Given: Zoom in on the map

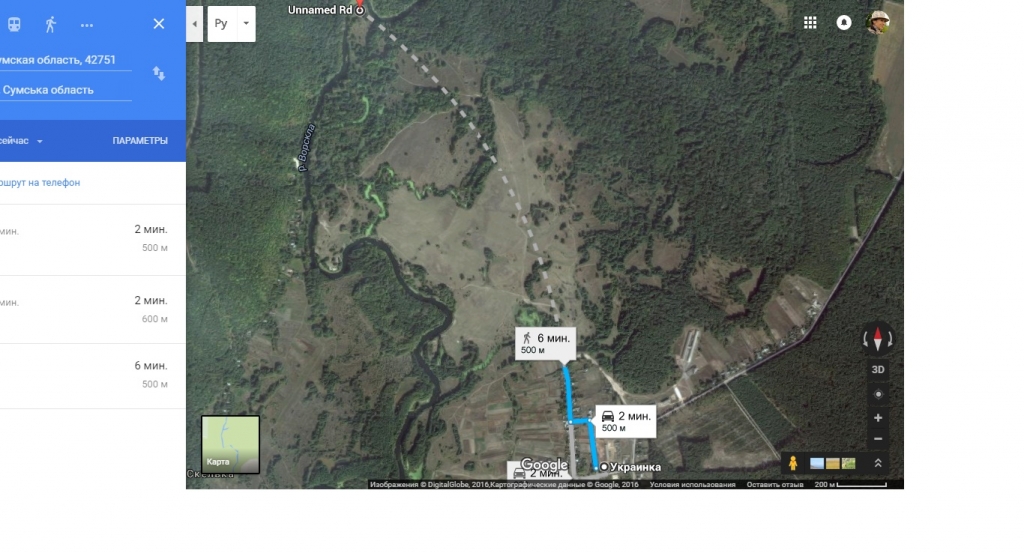Looking at the screenshot, I should click(x=878, y=418).
